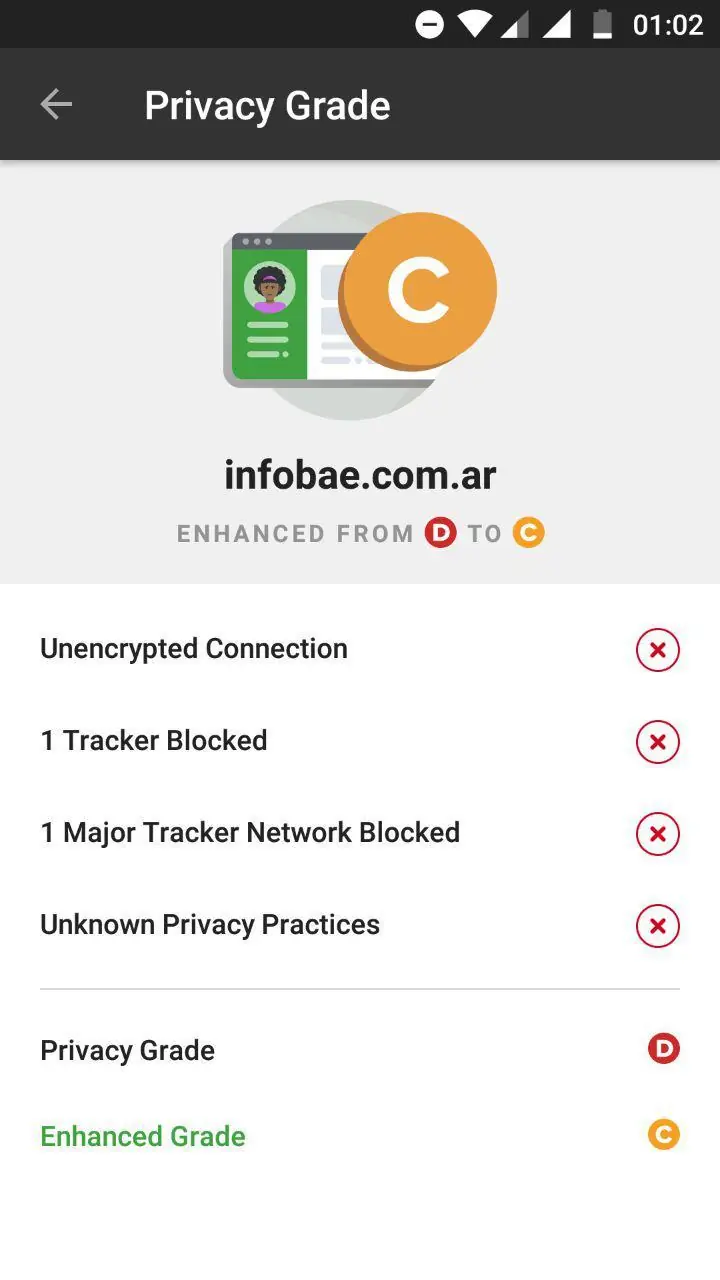Tap the large orange C grade badge
Viewport: 720px width, 1280px height.
pos(419,288)
